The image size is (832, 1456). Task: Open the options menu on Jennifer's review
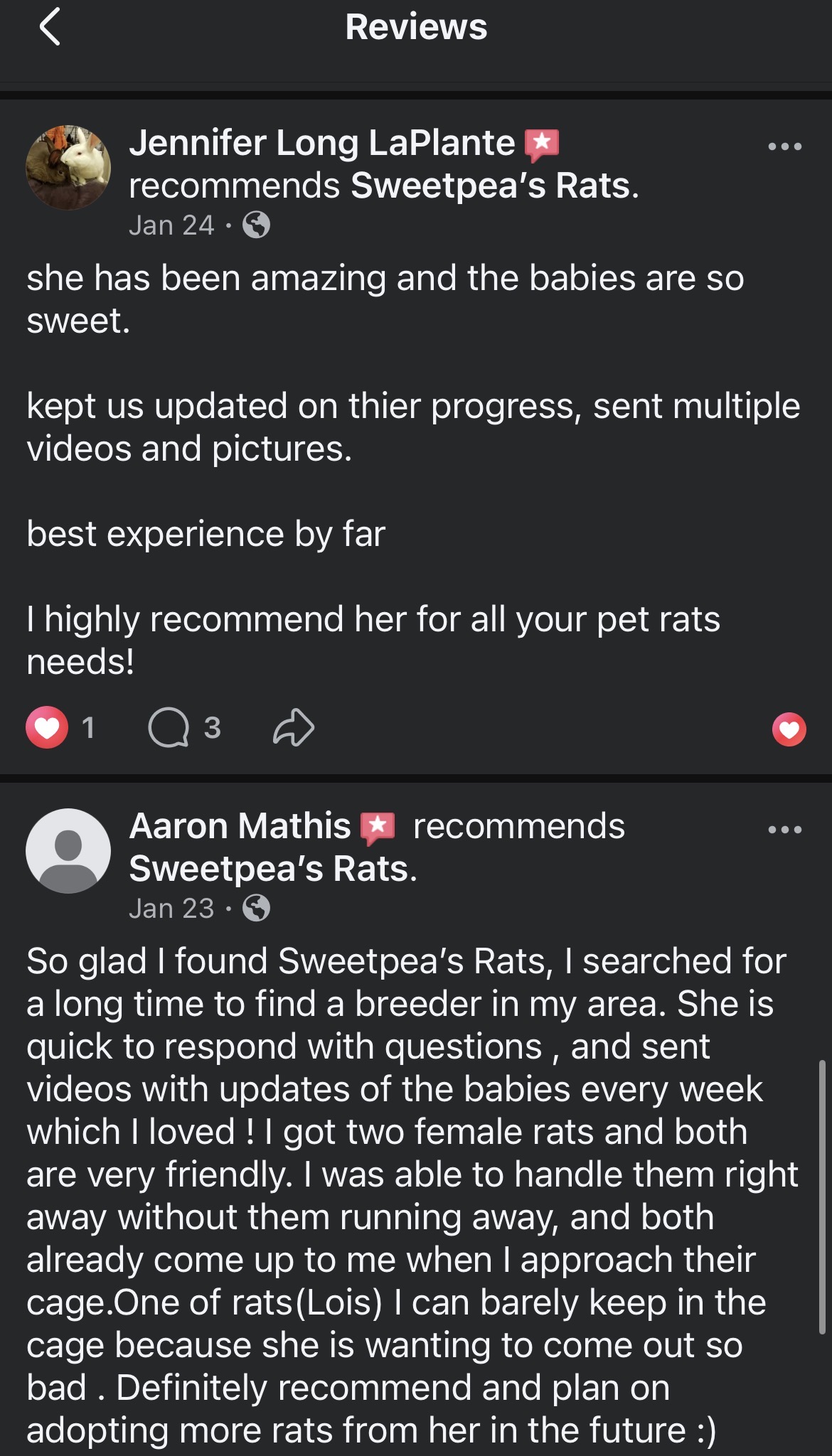click(x=786, y=146)
